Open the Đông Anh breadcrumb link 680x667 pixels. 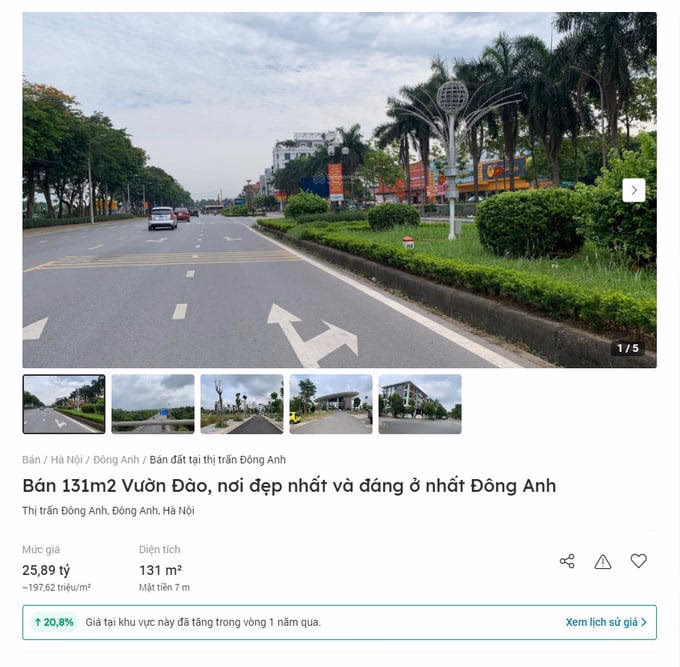pyautogui.click(x=116, y=460)
